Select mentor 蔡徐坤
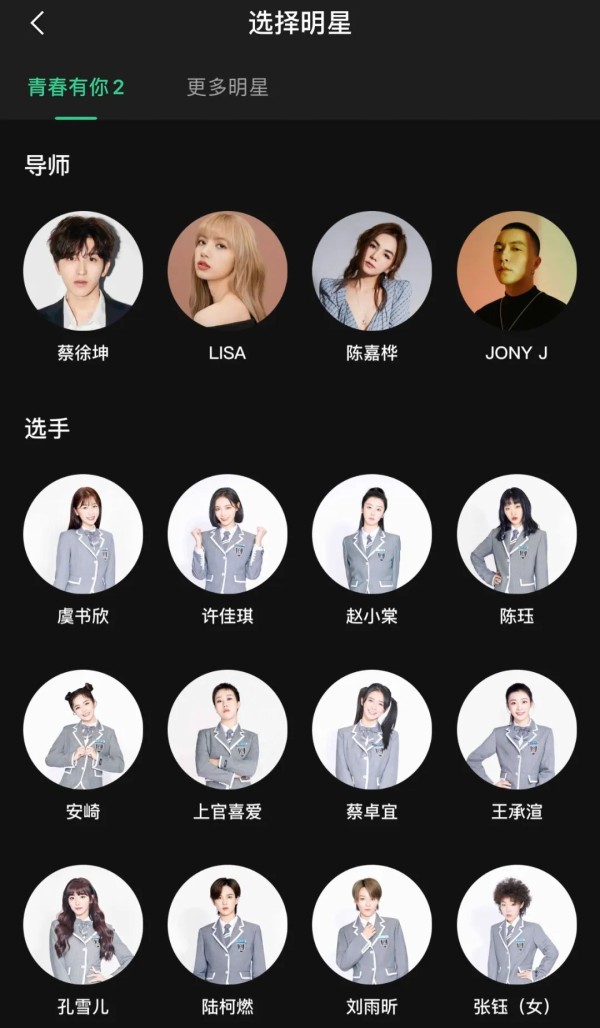Screen dimensions: 600x1028 [x=83, y=271]
